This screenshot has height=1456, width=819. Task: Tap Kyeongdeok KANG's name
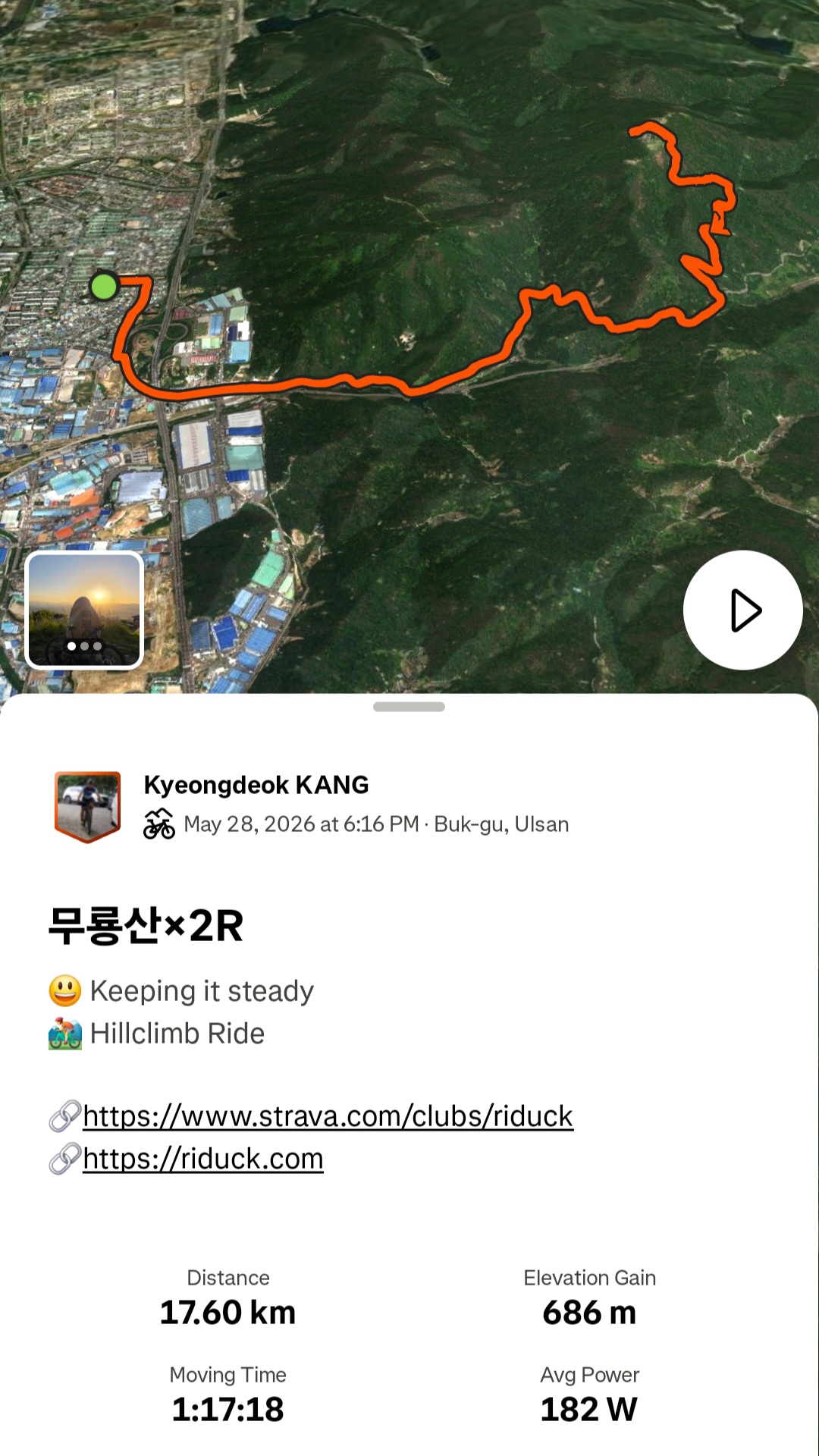pos(256,785)
